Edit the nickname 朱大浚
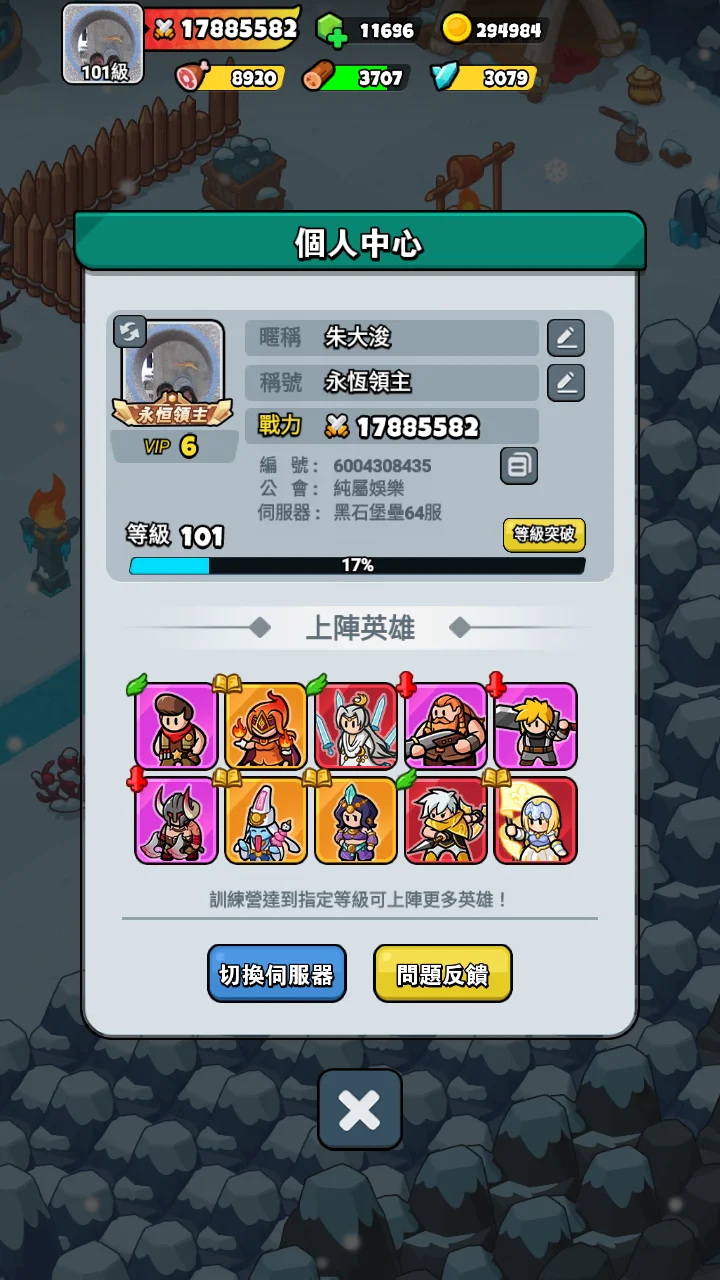 pyautogui.click(x=566, y=338)
